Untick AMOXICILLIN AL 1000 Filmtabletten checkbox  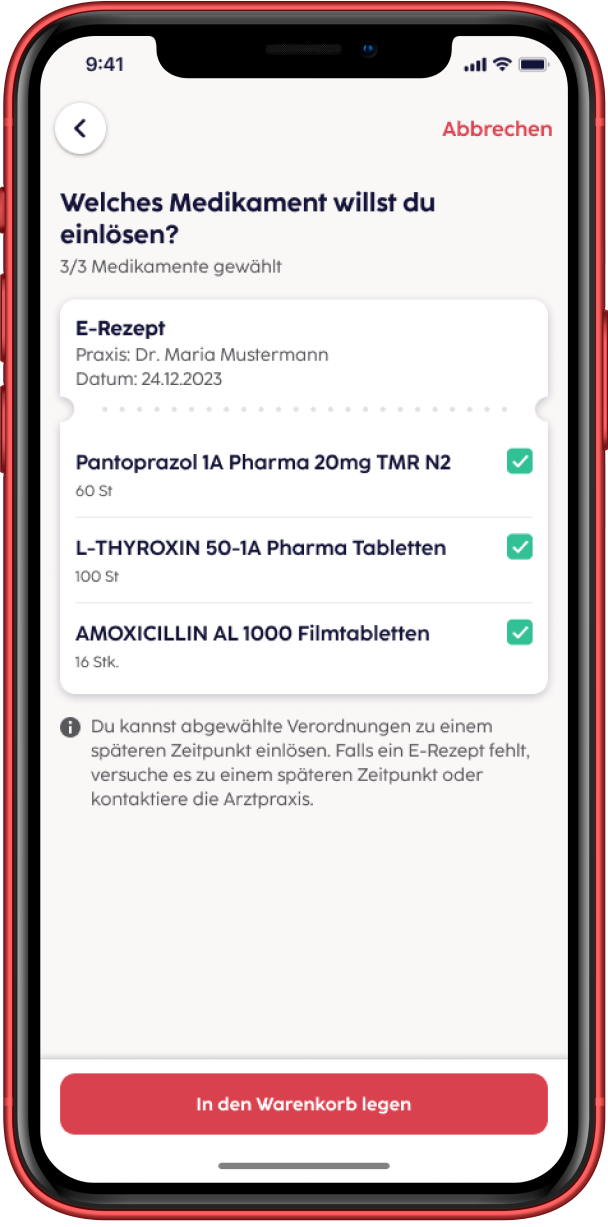(x=519, y=632)
